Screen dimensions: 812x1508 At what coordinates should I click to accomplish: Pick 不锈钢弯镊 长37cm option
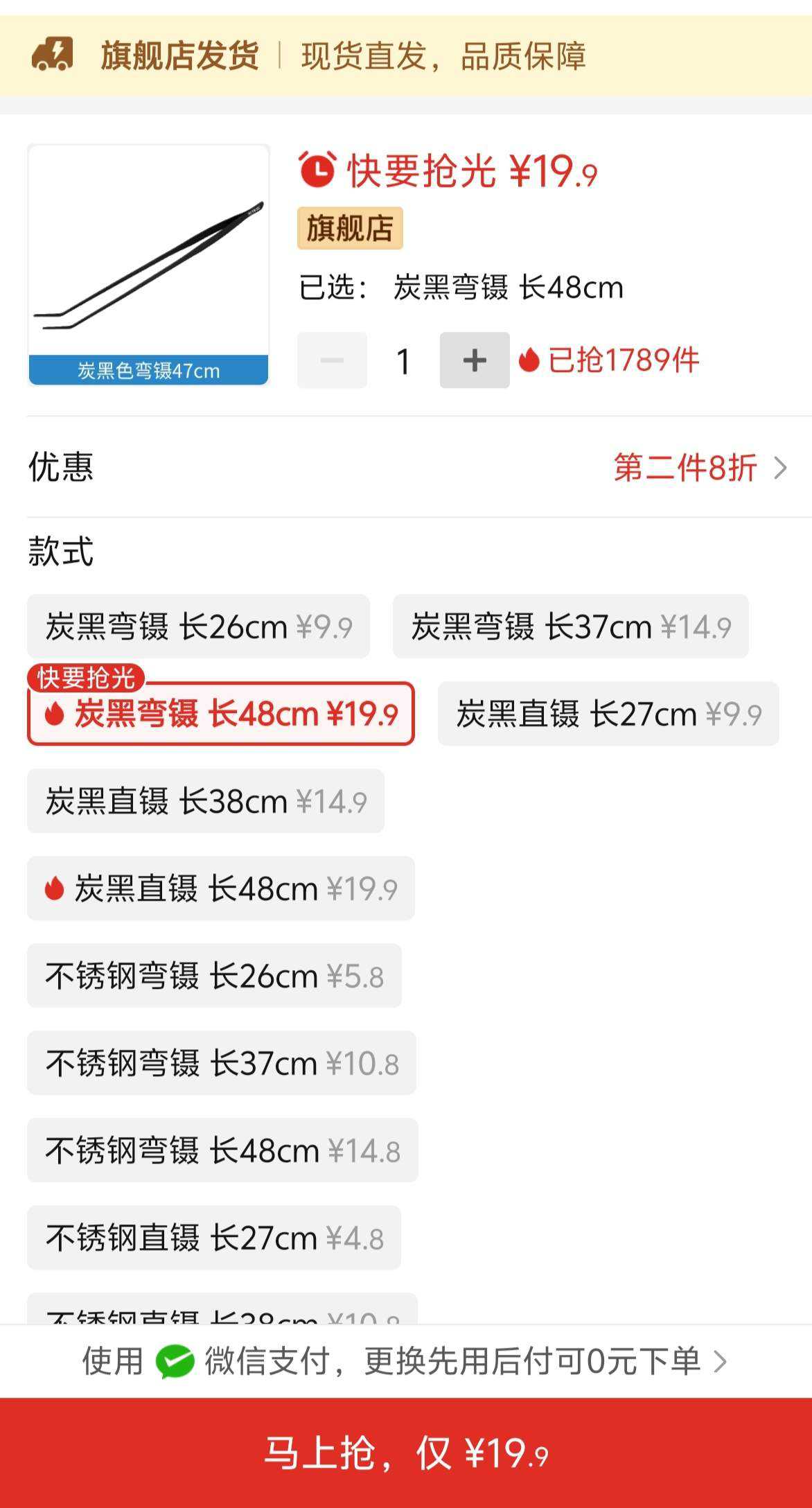click(x=222, y=1063)
